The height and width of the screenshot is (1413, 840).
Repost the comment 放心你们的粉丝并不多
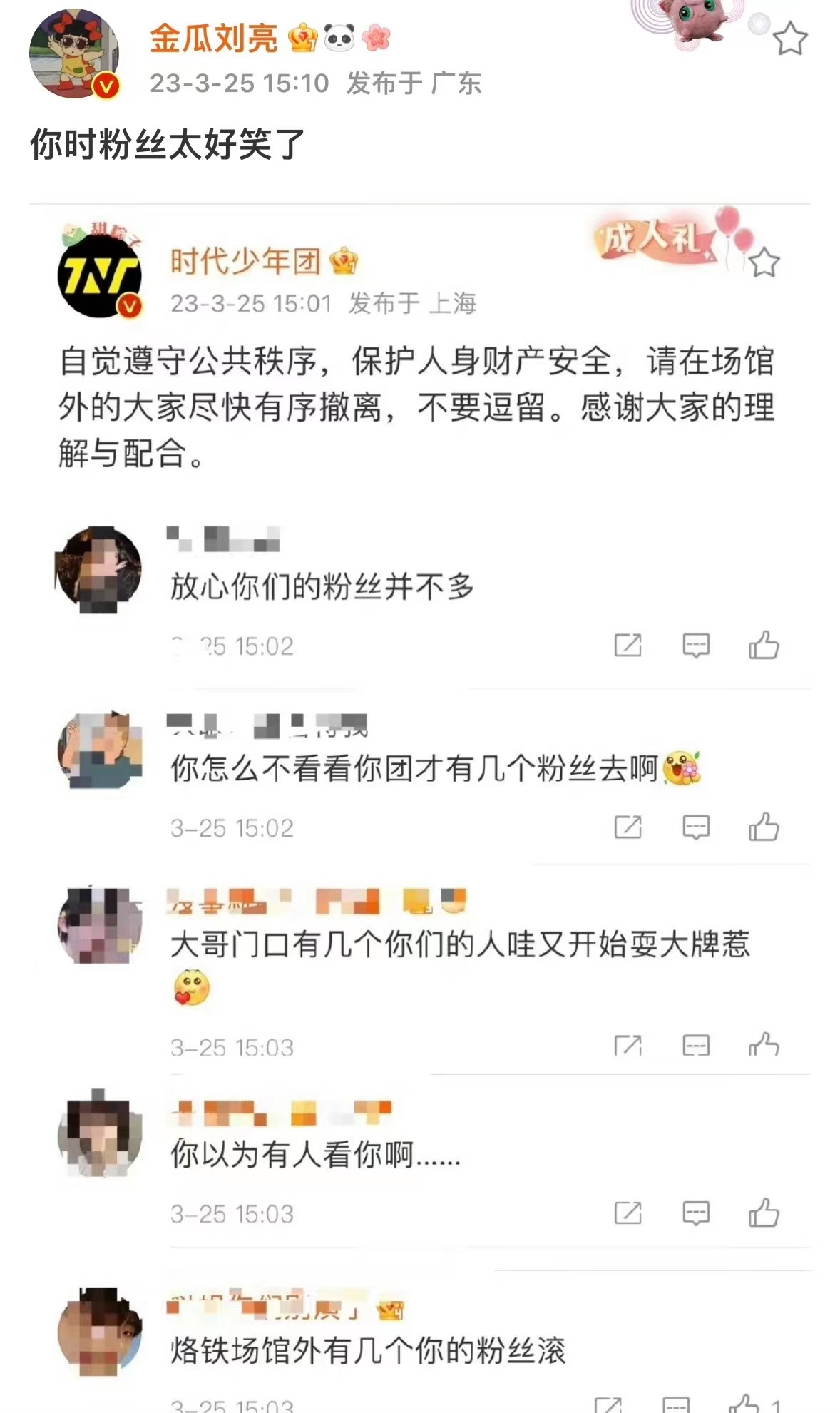[x=628, y=646]
